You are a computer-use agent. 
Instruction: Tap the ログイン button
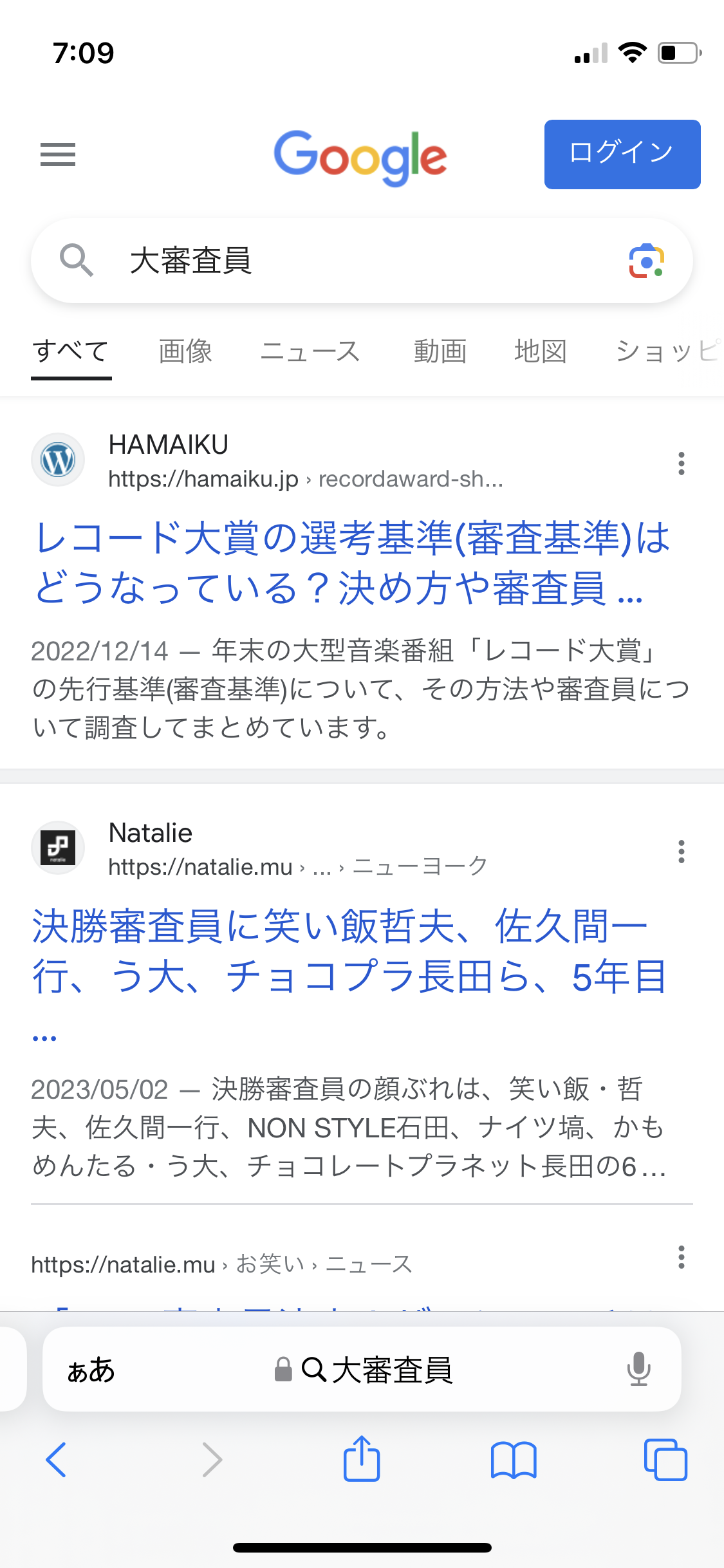pyautogui.click(x=622, y=154)
